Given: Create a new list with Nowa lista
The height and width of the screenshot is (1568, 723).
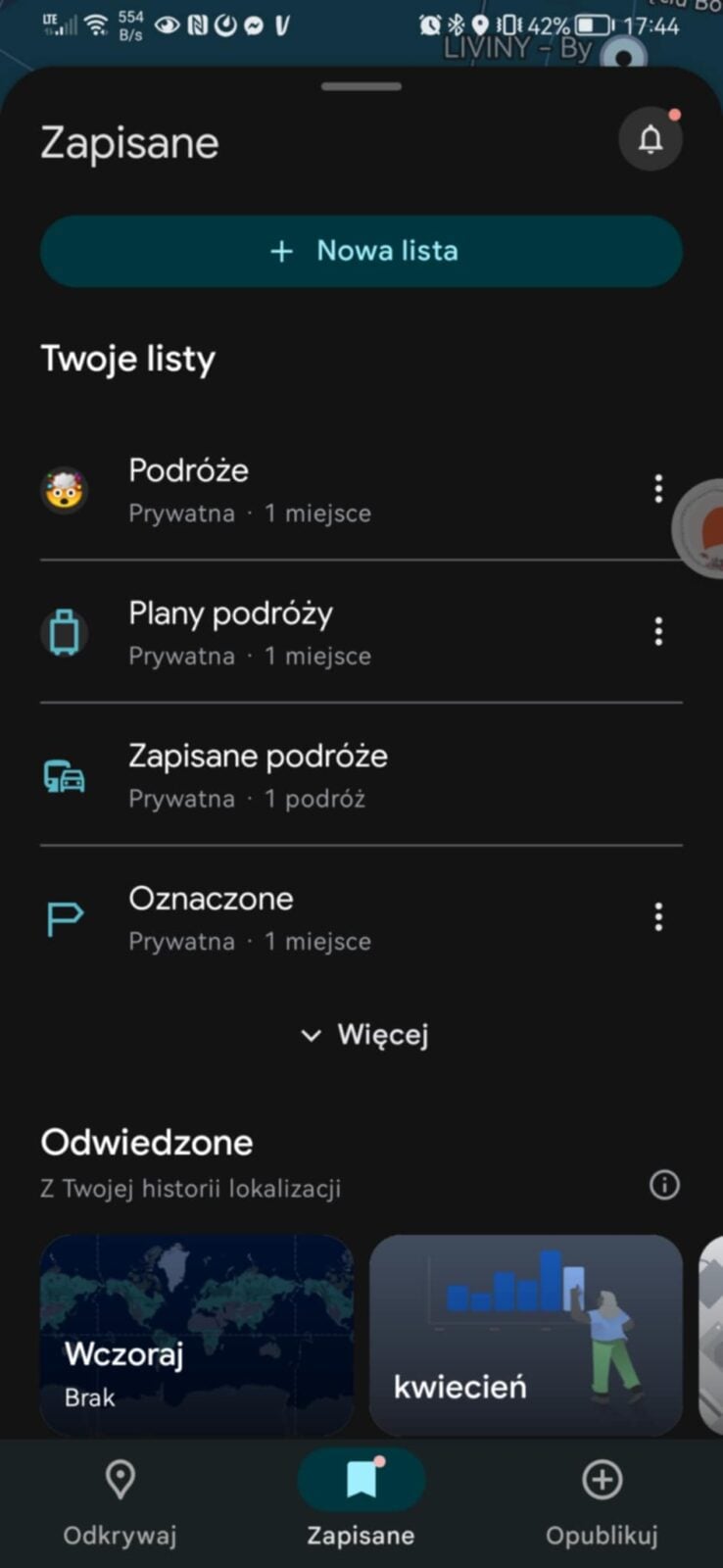Looking at the screenshot, I should click(x=361, y=251).
